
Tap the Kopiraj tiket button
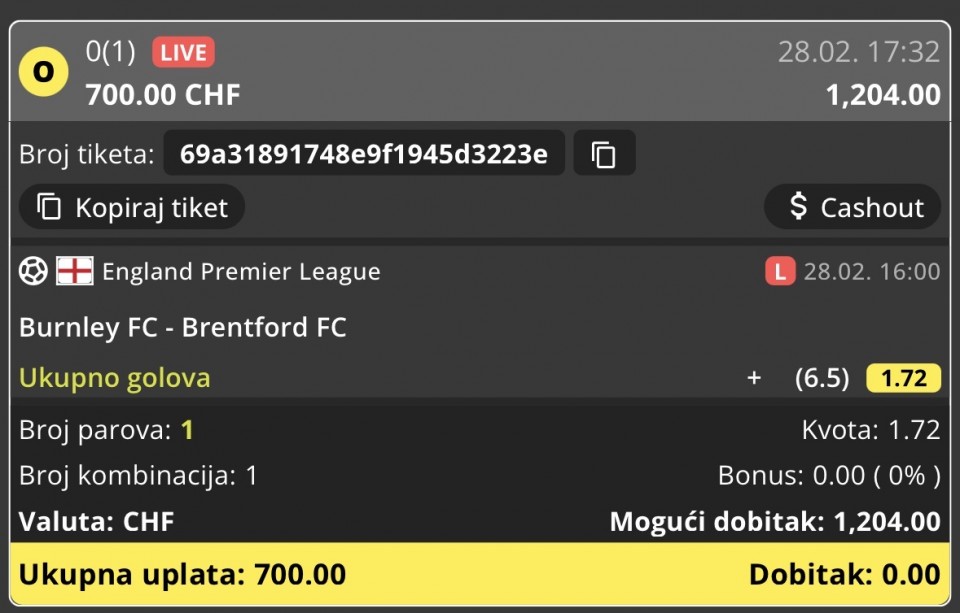[x=133, y=207]
